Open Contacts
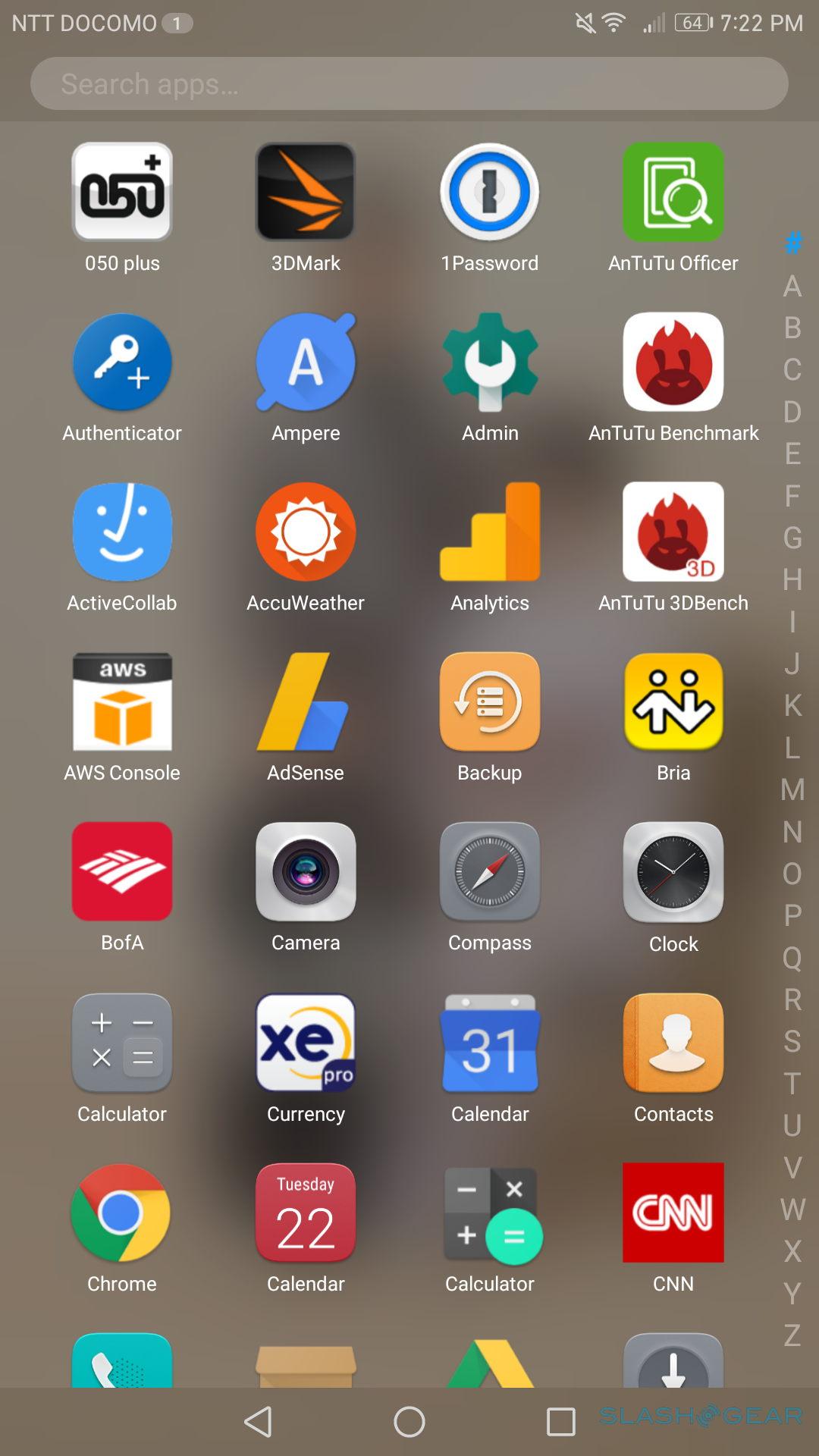 click(673, 1043)
